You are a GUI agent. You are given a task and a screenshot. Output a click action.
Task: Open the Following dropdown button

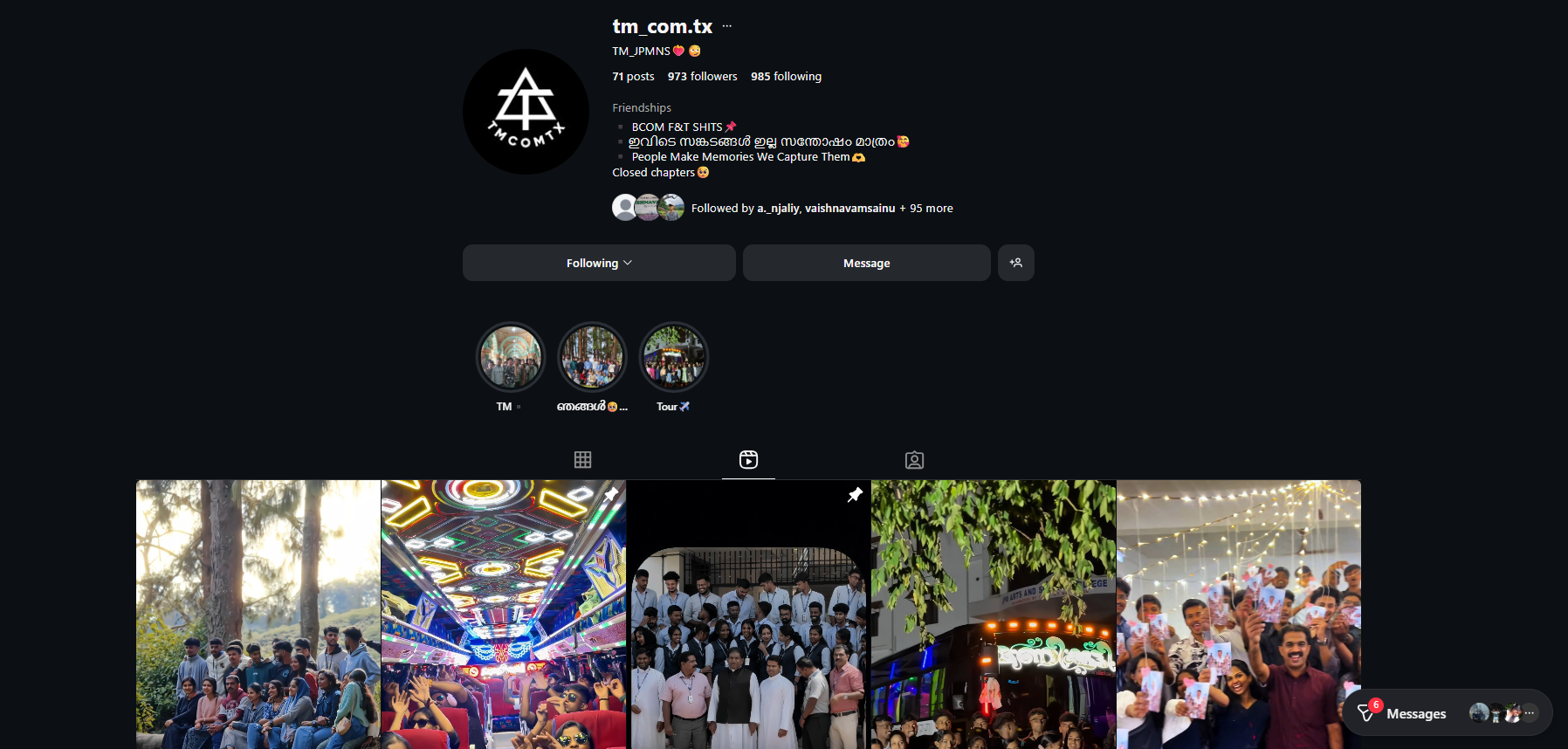599,263
